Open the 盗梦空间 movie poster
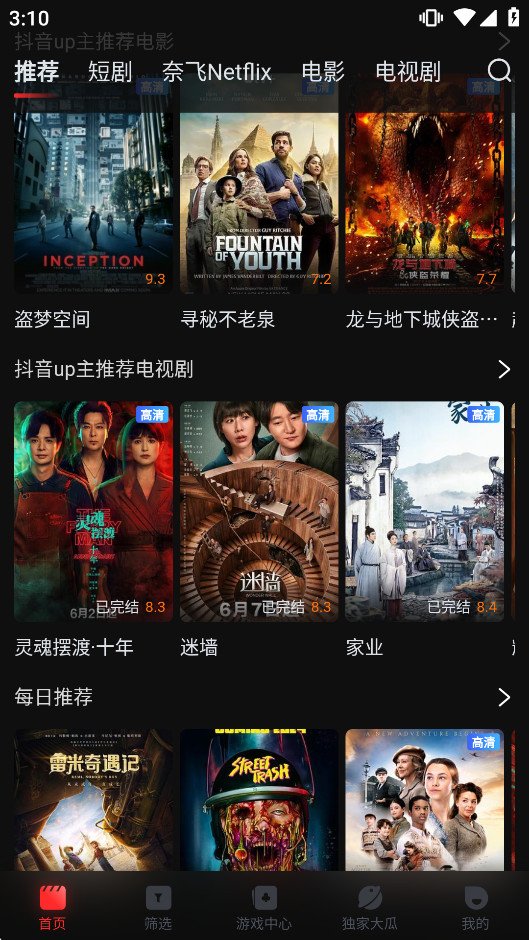 (94, 185)
